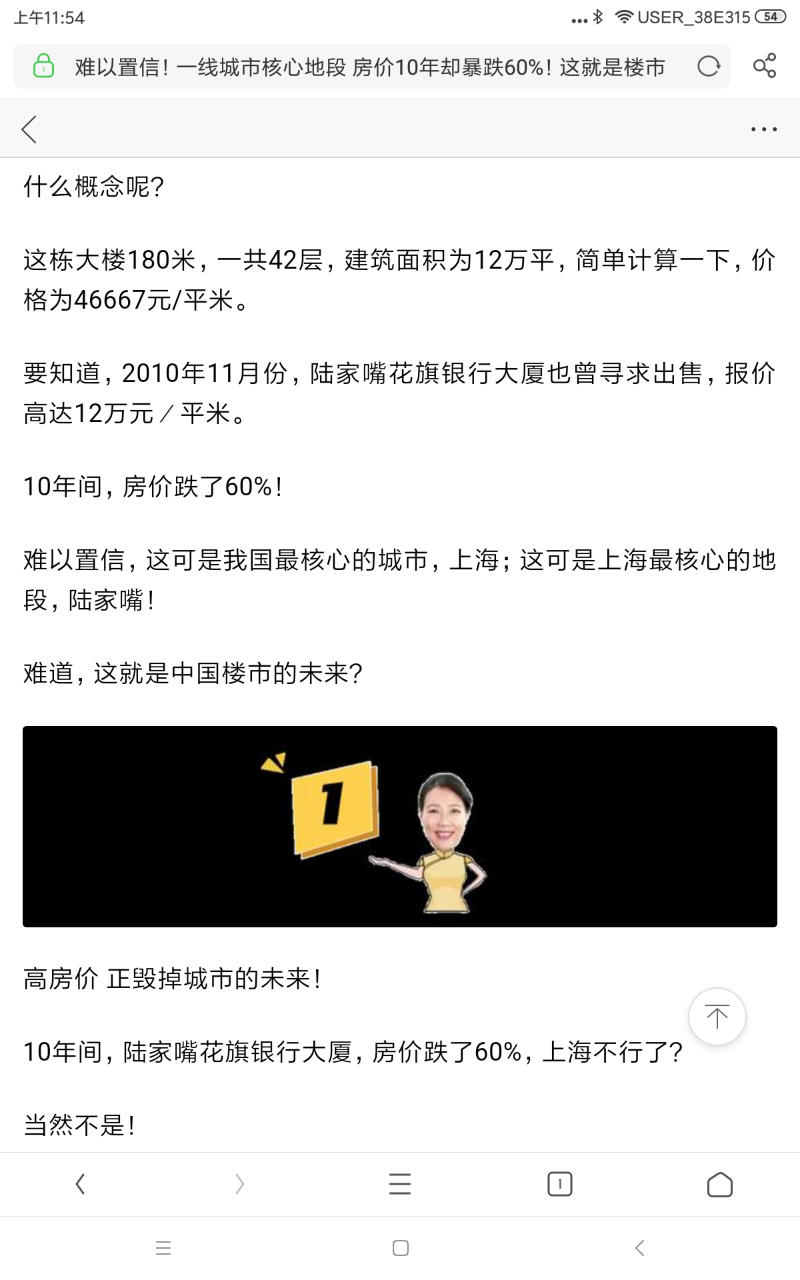Share this article page
Screen dimensions: 800x1280
point(765,67)
